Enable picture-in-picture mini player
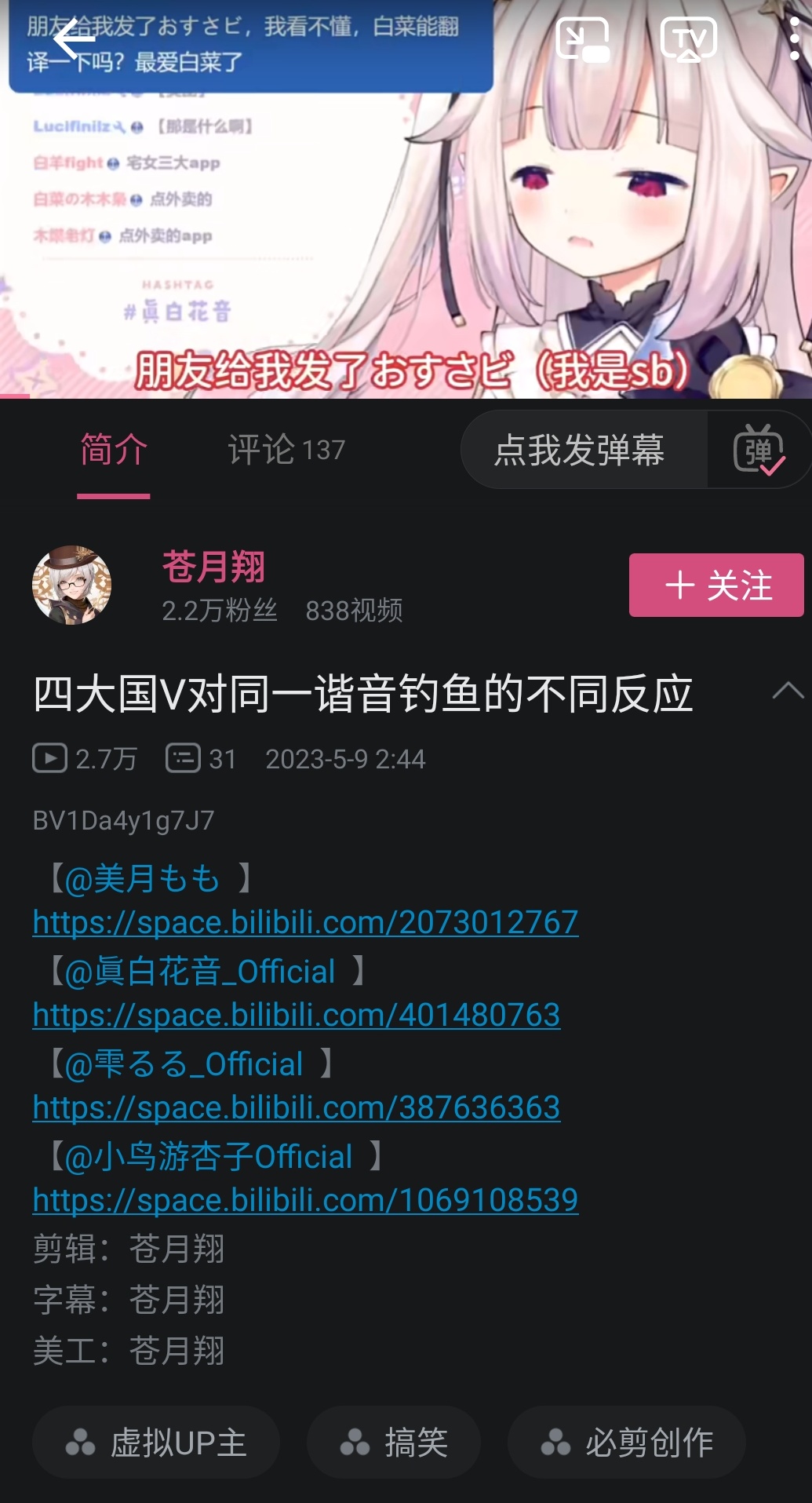The width and height of the screenshot is (812, 1503). point(583,39)
